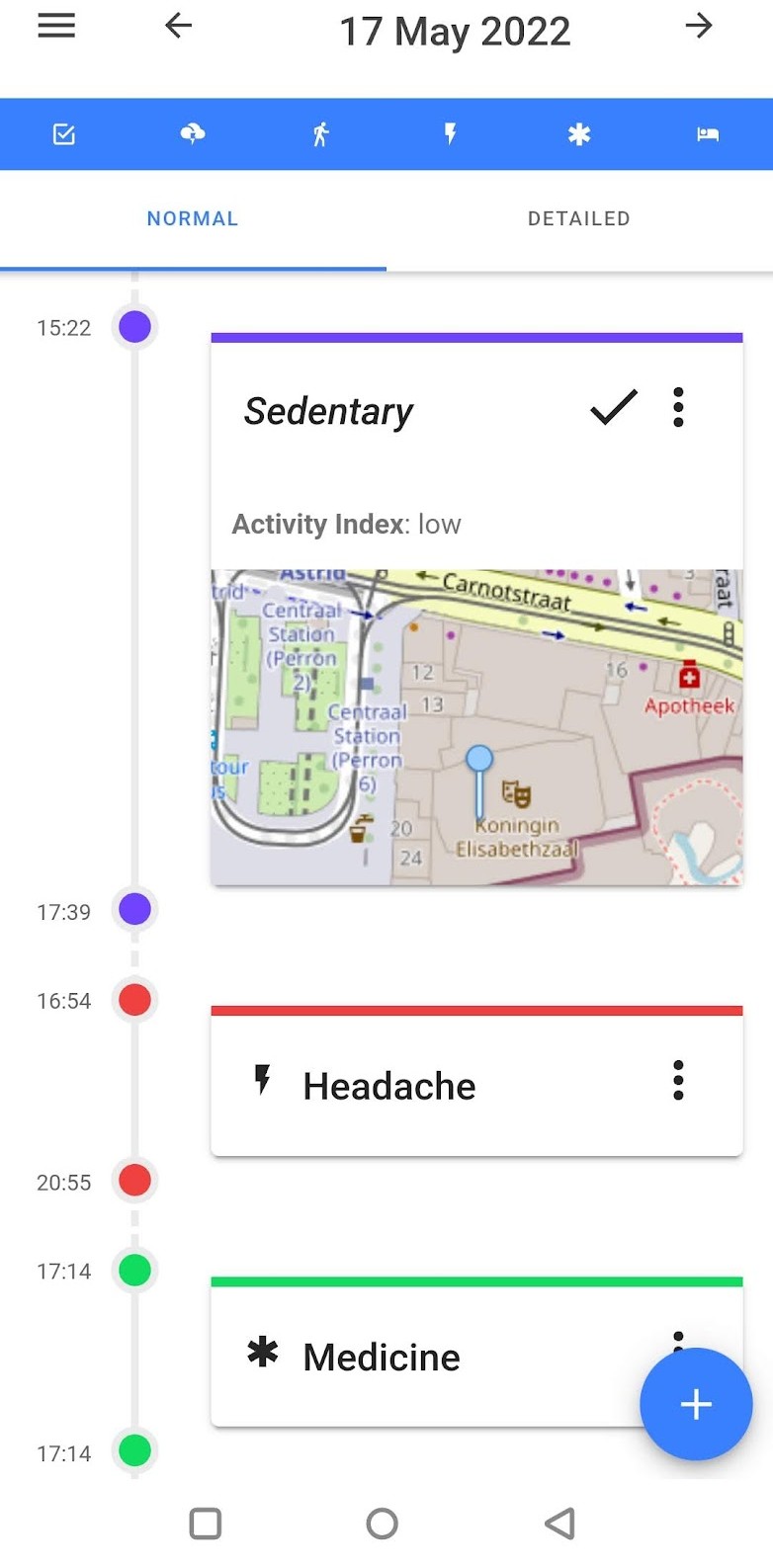Confirm the Sedentary activity checkmark

tap(613, 407)
